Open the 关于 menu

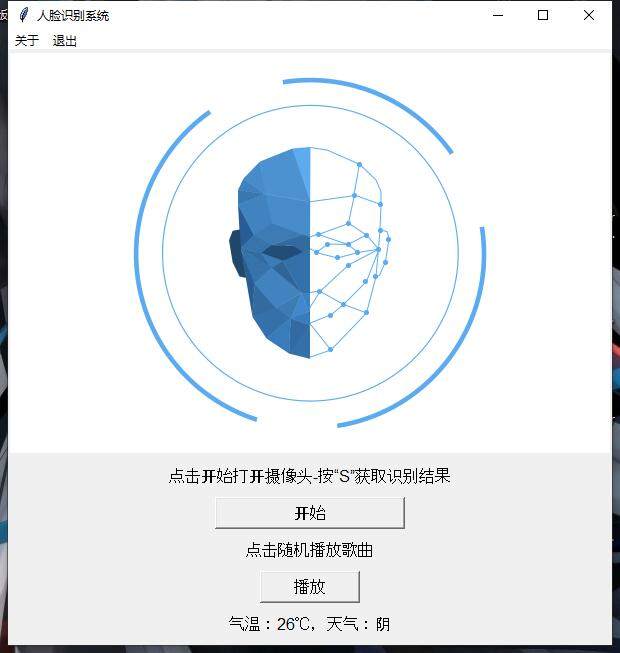[27, 41]
